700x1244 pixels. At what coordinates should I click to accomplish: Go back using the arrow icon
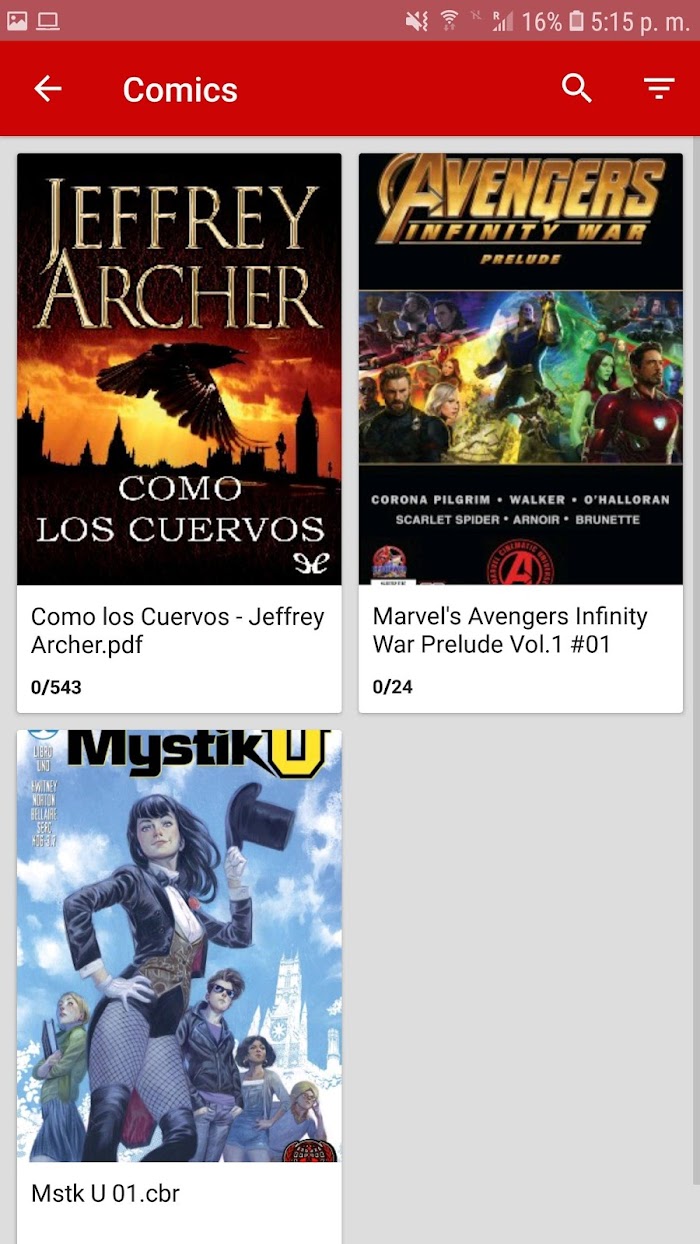click(x=48, y=89)
